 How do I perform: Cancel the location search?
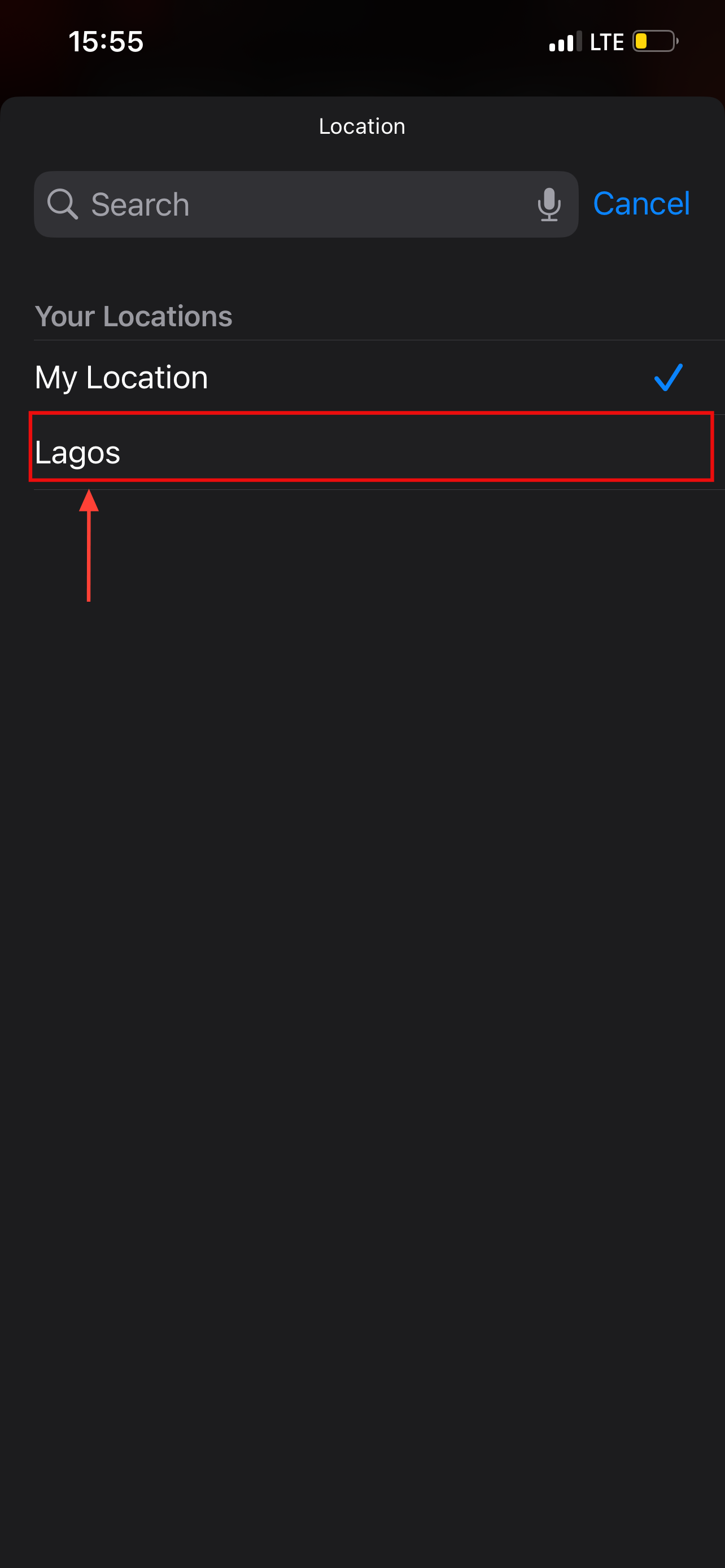(x=641, y=203)
